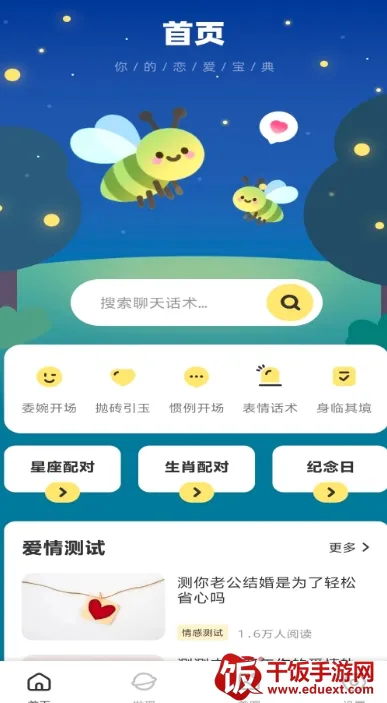The image size is (387, 703).
Task: Open 惯例开场 chat openers
Action: [196, 389]
